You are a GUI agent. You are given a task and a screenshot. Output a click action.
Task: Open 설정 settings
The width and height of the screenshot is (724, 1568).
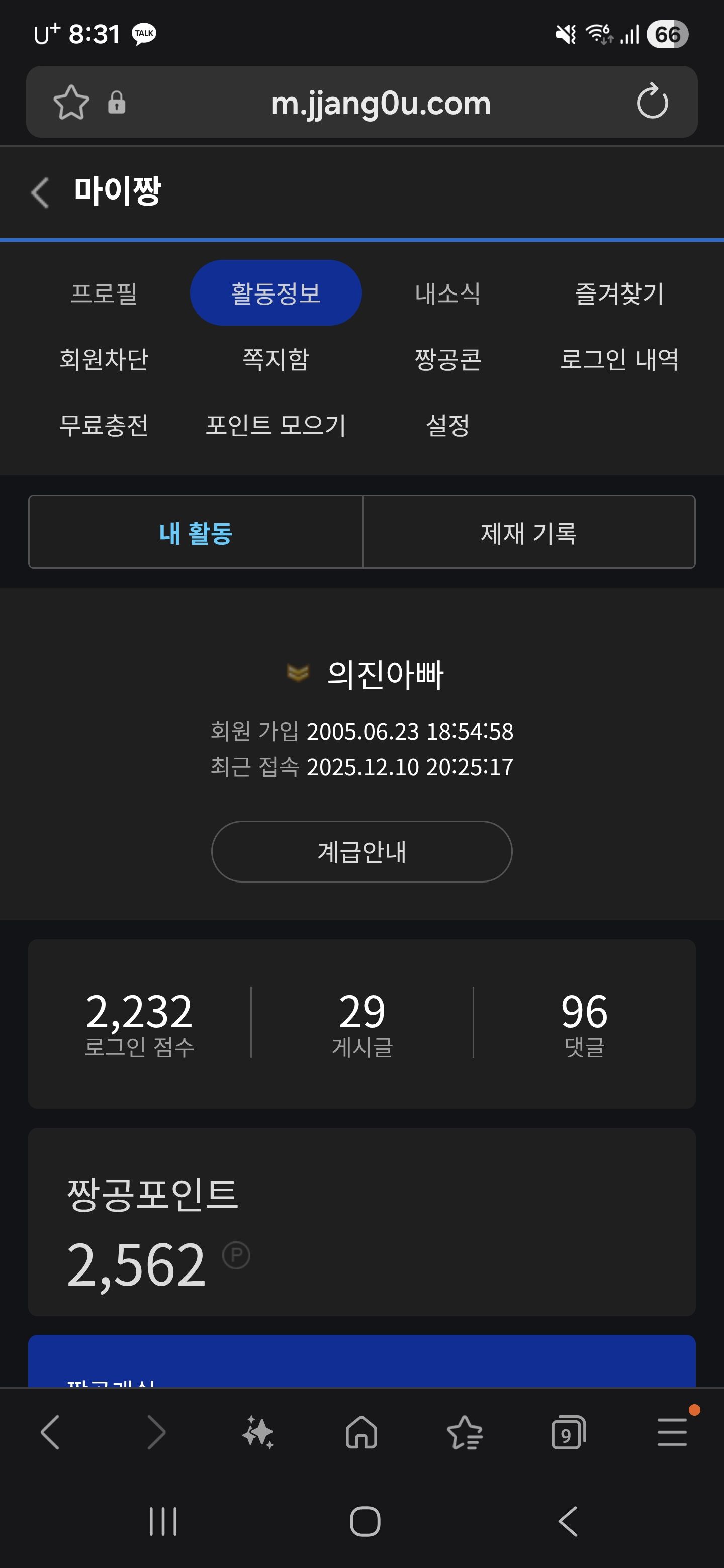[447, 425]
